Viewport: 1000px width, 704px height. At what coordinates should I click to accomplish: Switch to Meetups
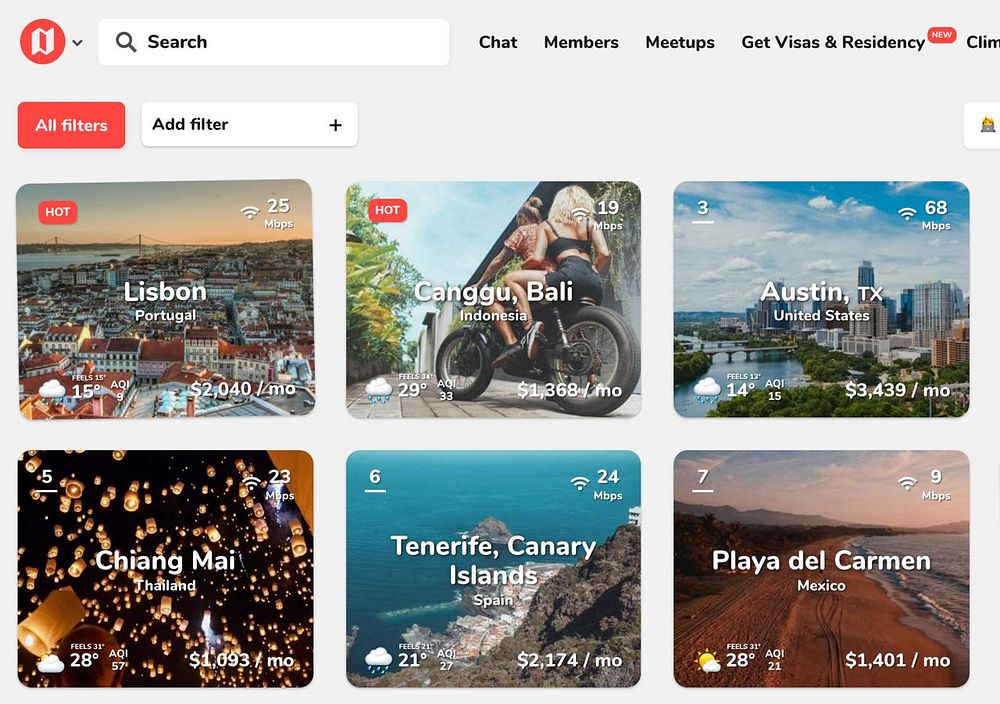[x=680, y=42]
